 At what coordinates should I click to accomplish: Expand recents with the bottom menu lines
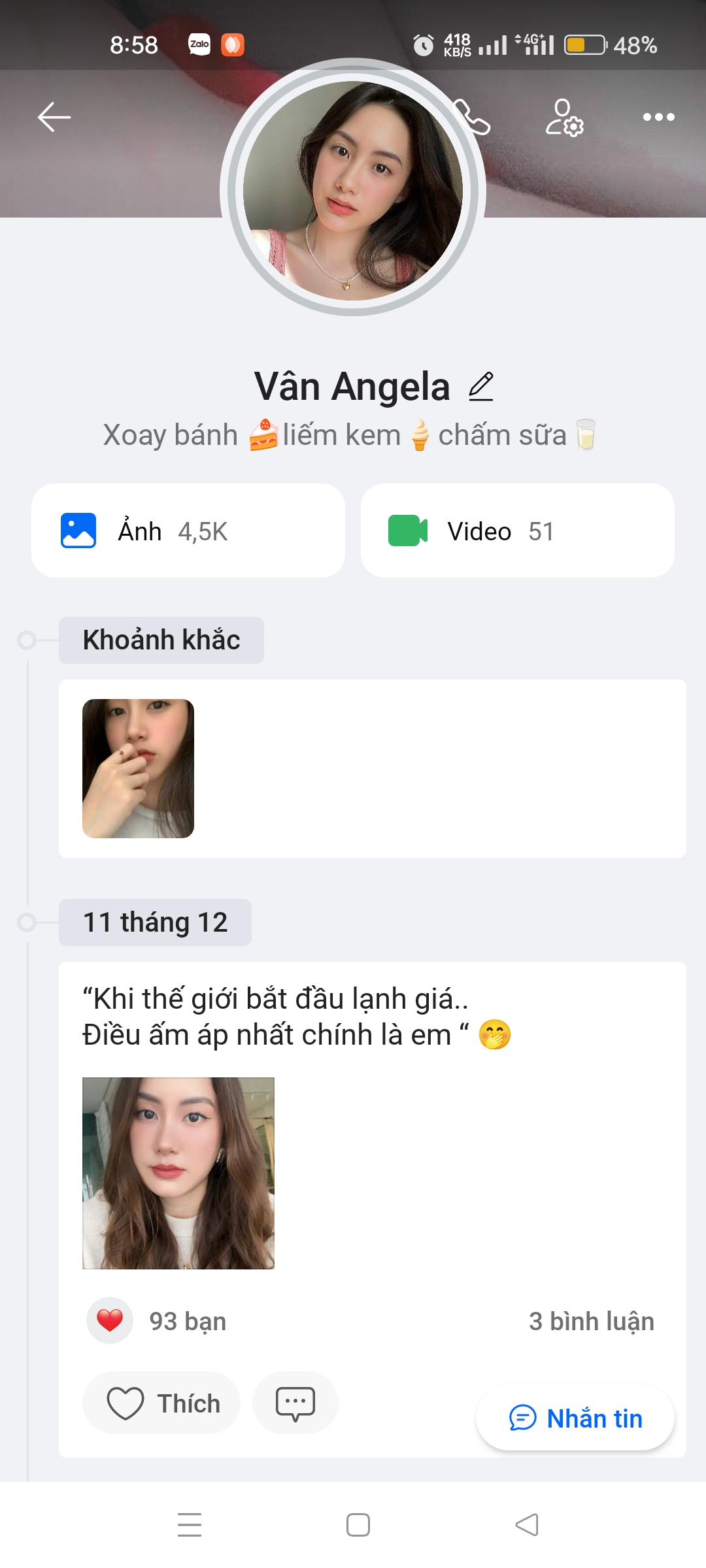(x=188, y=1524)
